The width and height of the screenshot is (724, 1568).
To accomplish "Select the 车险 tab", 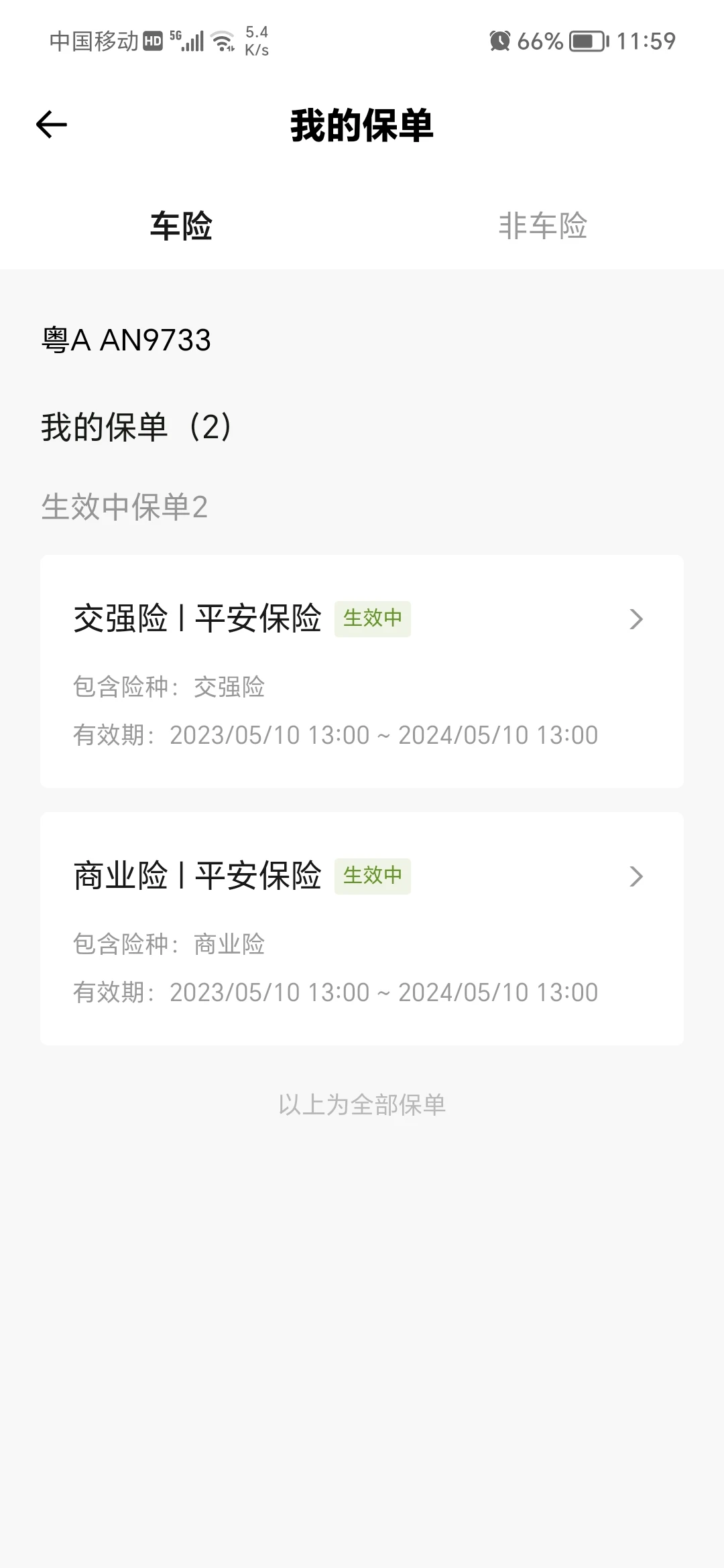I will (181, 226).
